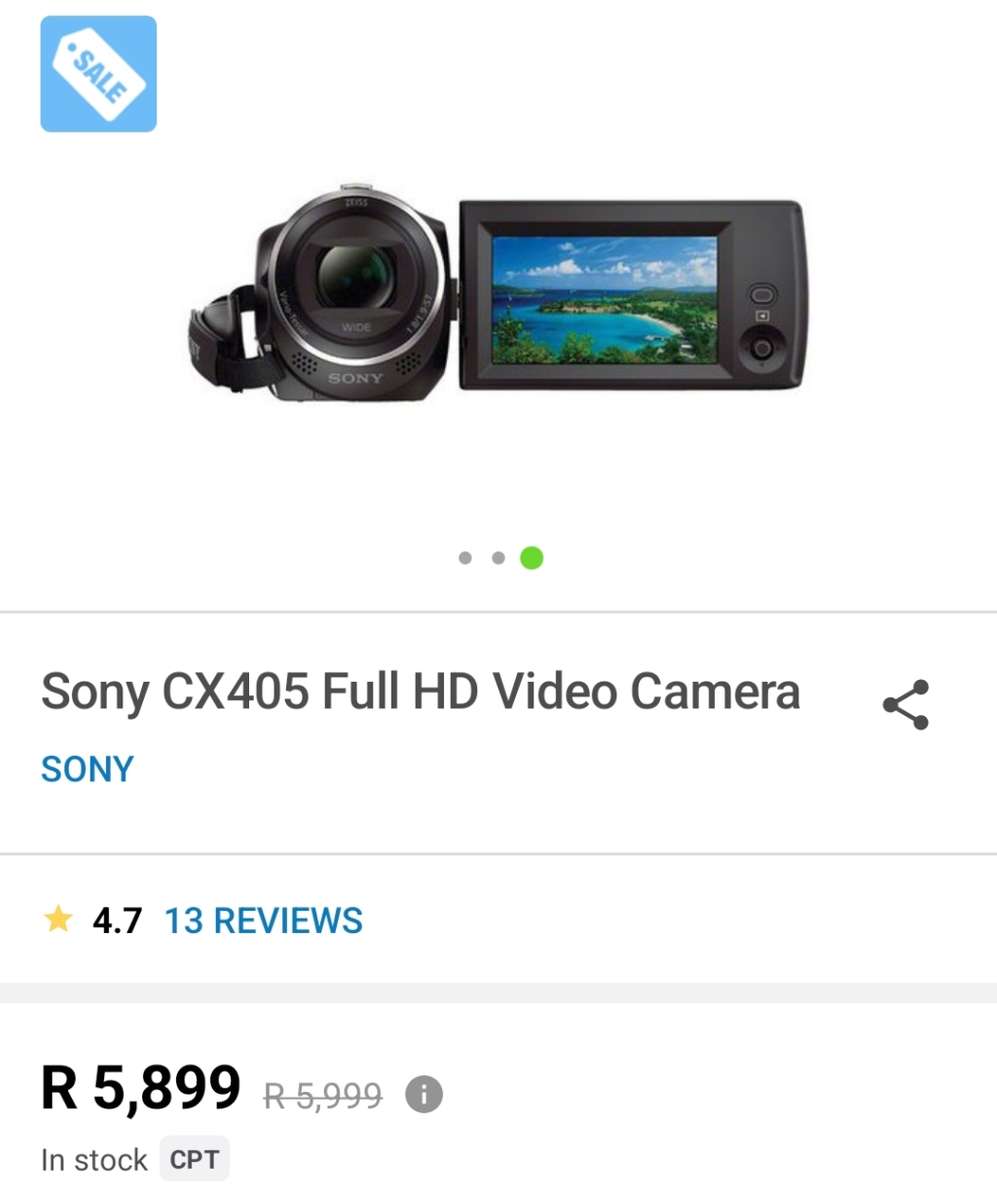The image size is (997, 1200).
Task: Click the product title Sony CX405
Action: tap(419, 691)
